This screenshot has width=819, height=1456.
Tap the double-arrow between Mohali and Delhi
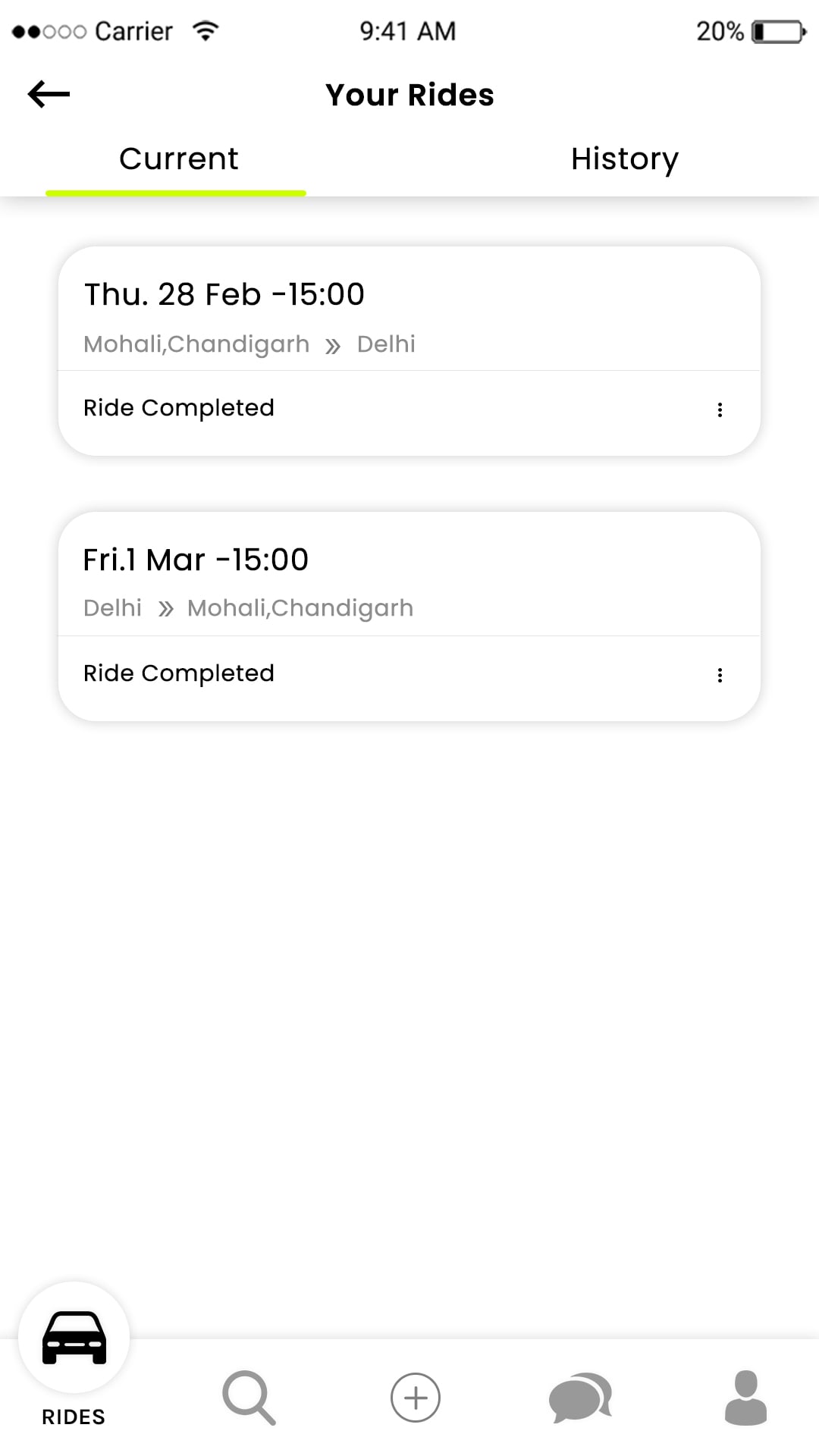334,344
